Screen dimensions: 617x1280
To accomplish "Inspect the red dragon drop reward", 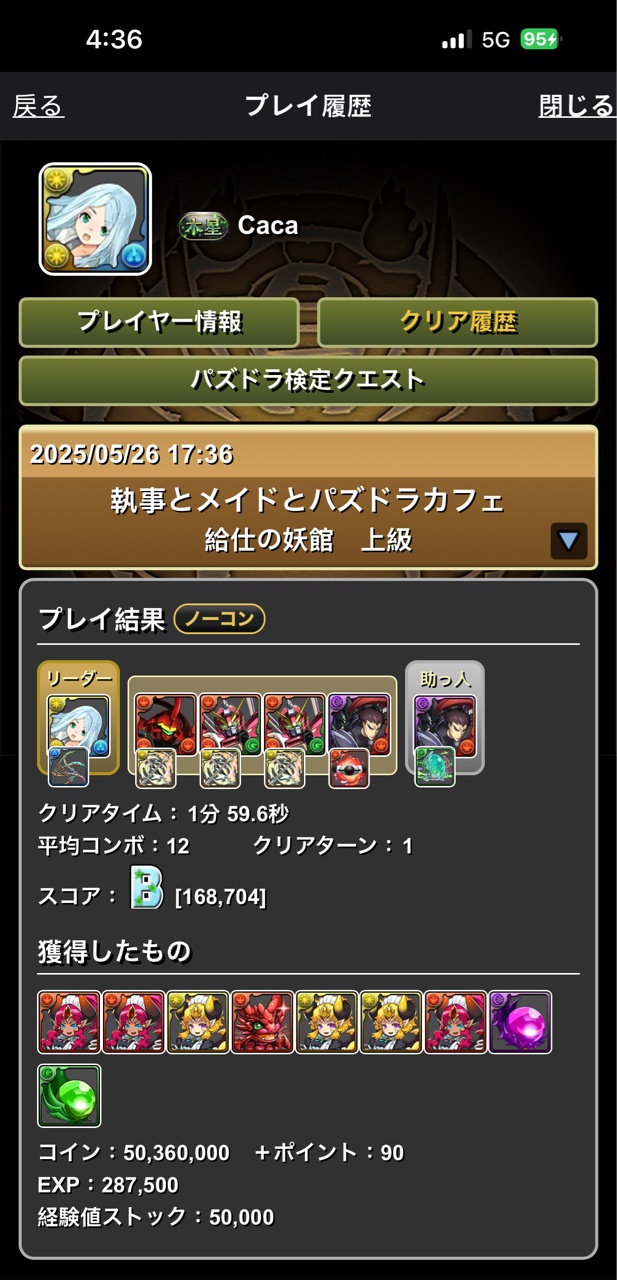I will (x=262, y=1022).
